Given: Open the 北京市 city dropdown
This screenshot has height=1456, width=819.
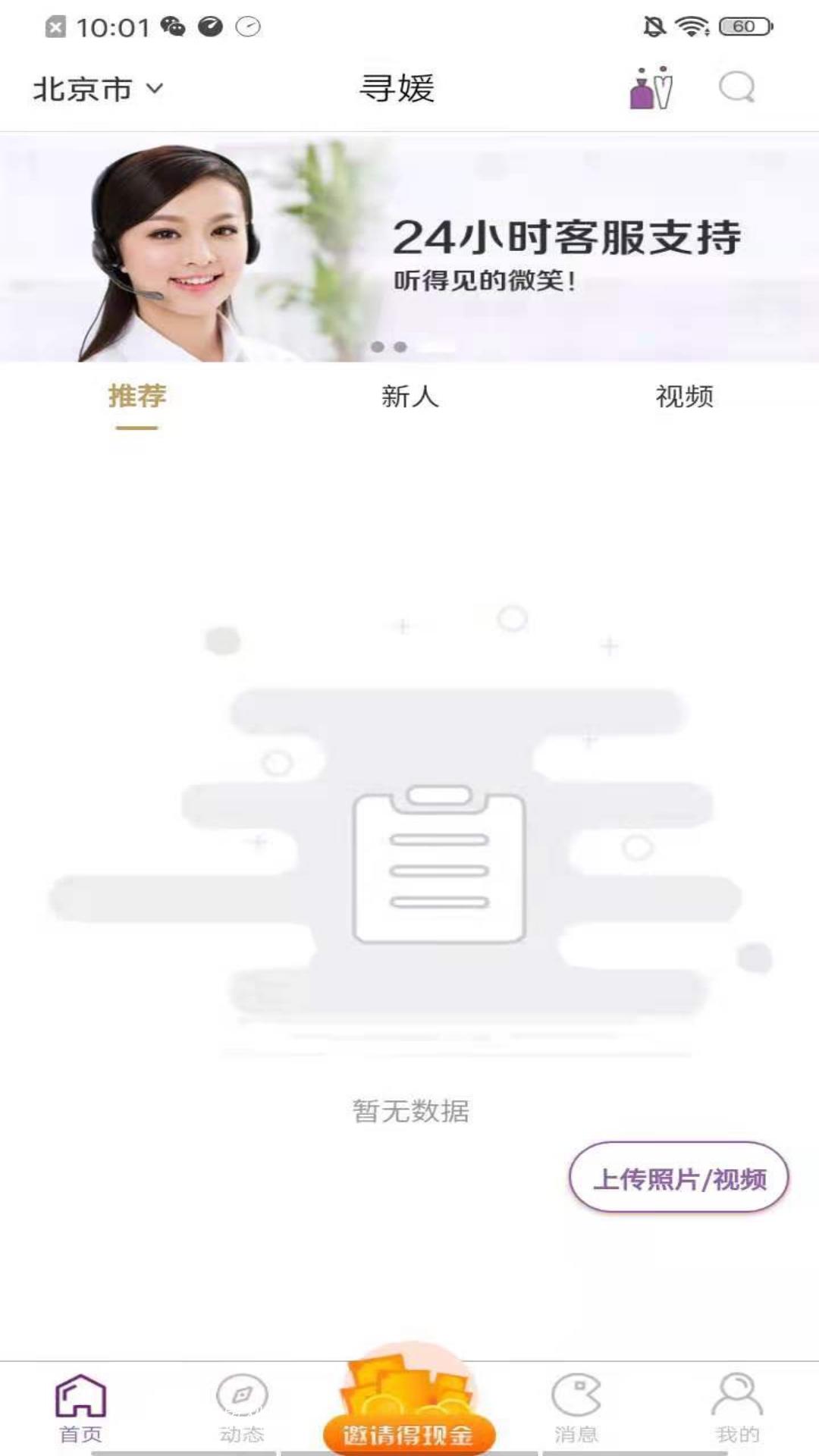Looking at the screenshot, I should click(98, 89).
